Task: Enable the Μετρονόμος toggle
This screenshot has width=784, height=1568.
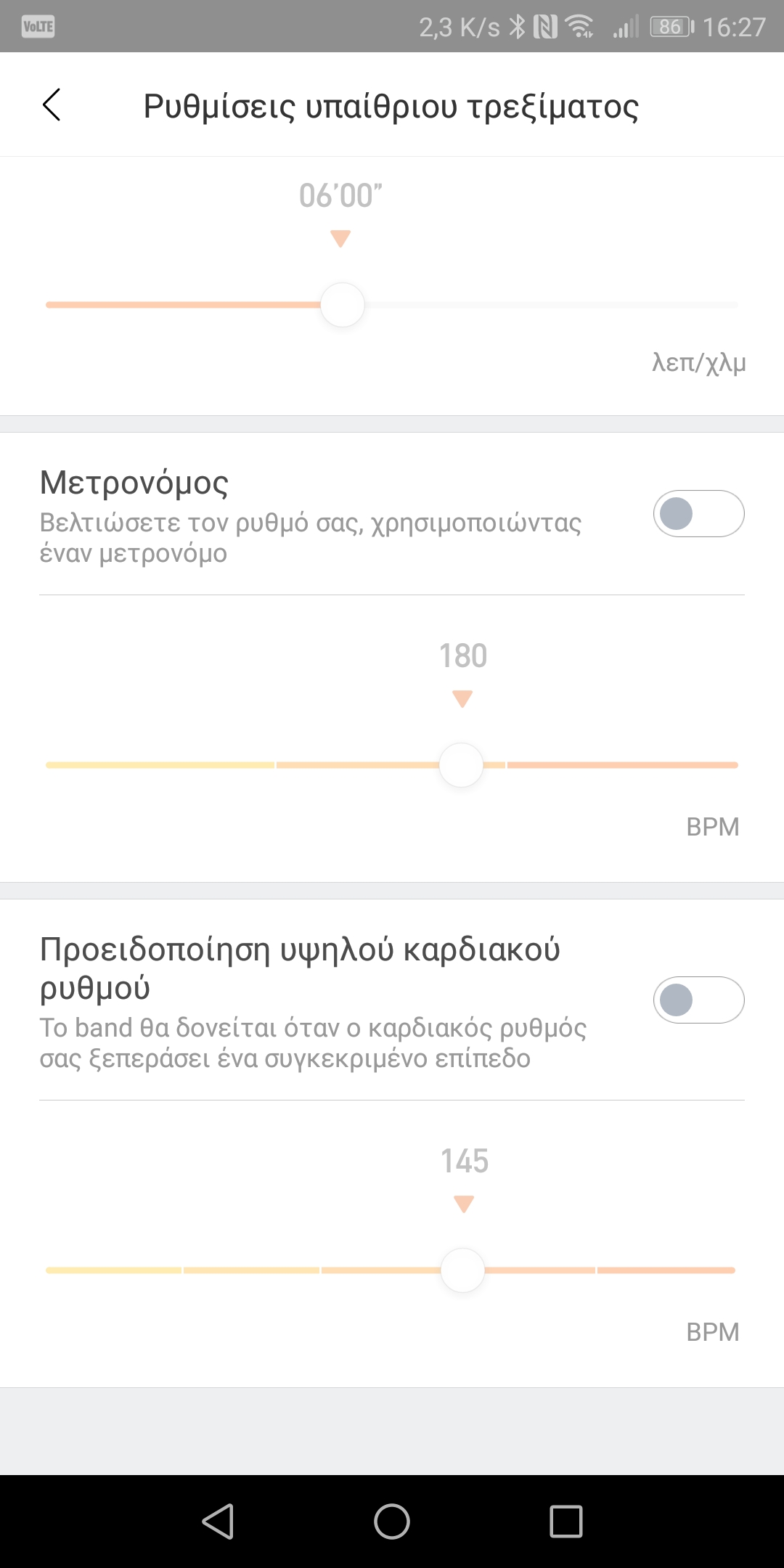Action: tap(698, 514)
